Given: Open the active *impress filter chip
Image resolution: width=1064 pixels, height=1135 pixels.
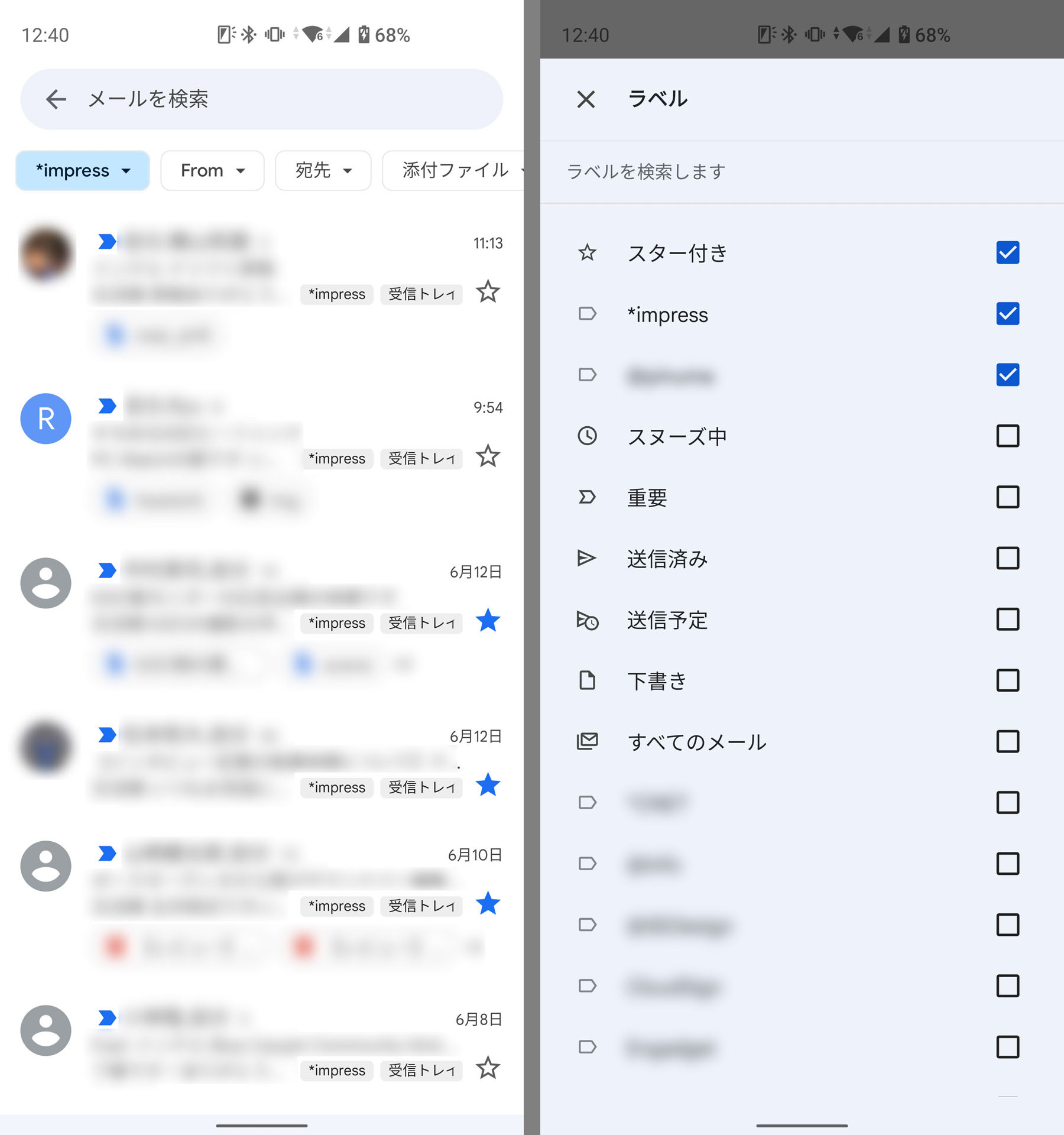Looking at the screenshot, I should pos(82,170).
